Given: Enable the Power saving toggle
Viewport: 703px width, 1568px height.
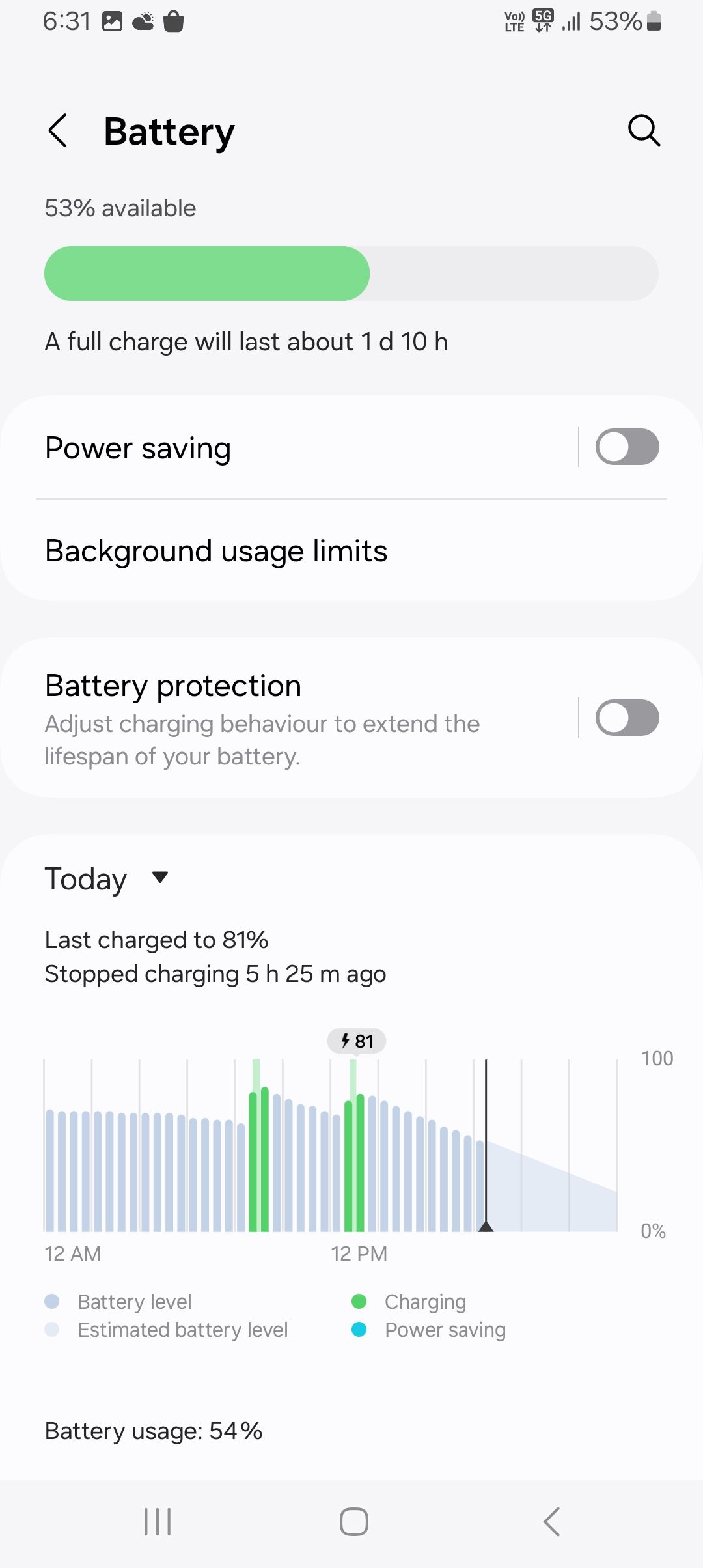Looking at the screenshot, I should point(627,447).
